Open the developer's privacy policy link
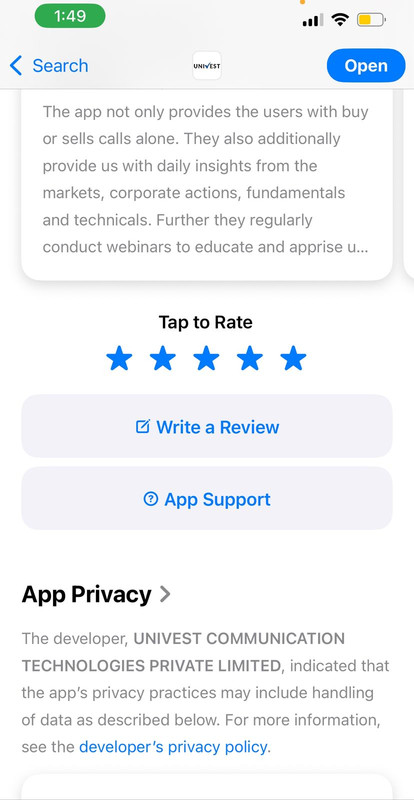This screenshot has height=800, width=414. click(173, 747)
